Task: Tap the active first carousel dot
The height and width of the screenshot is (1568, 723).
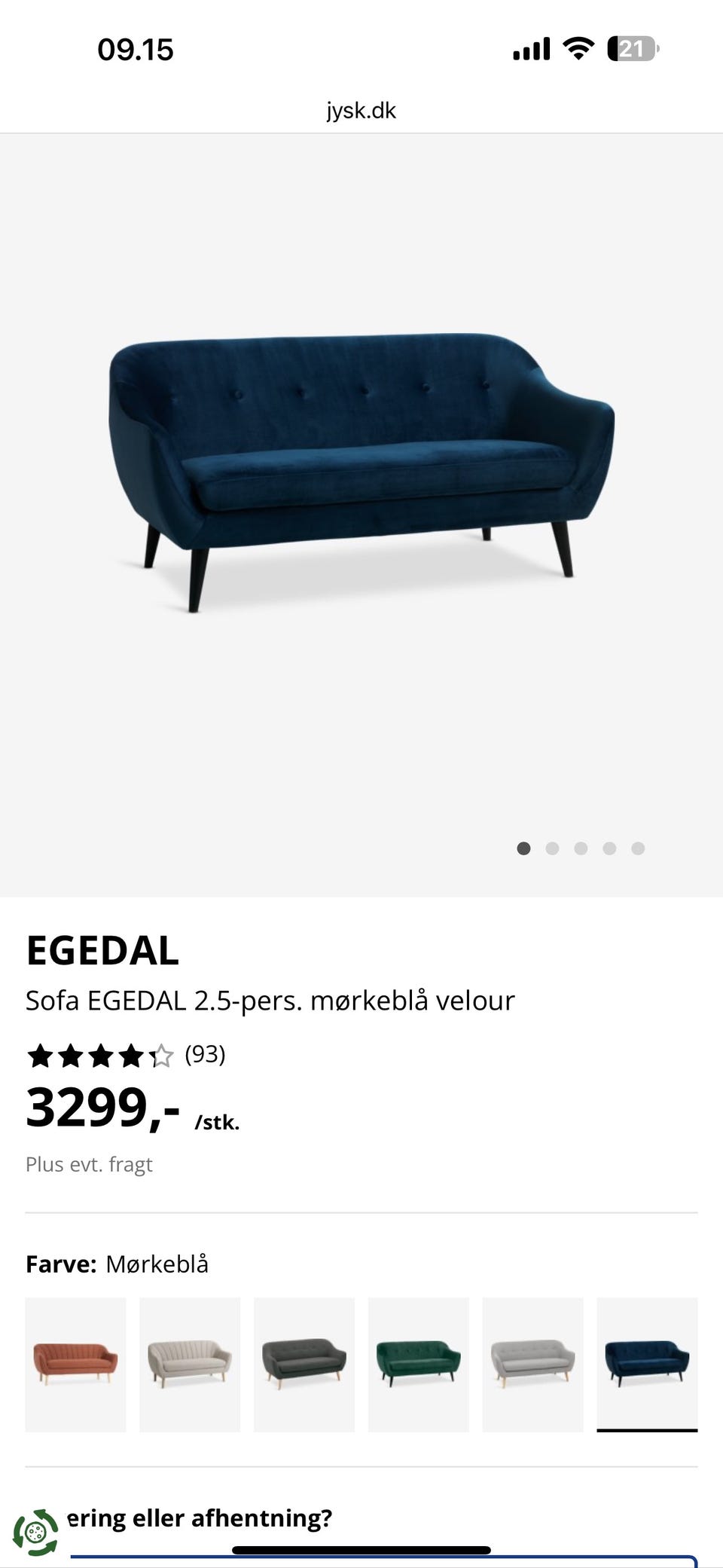Action: pos(524,848)
